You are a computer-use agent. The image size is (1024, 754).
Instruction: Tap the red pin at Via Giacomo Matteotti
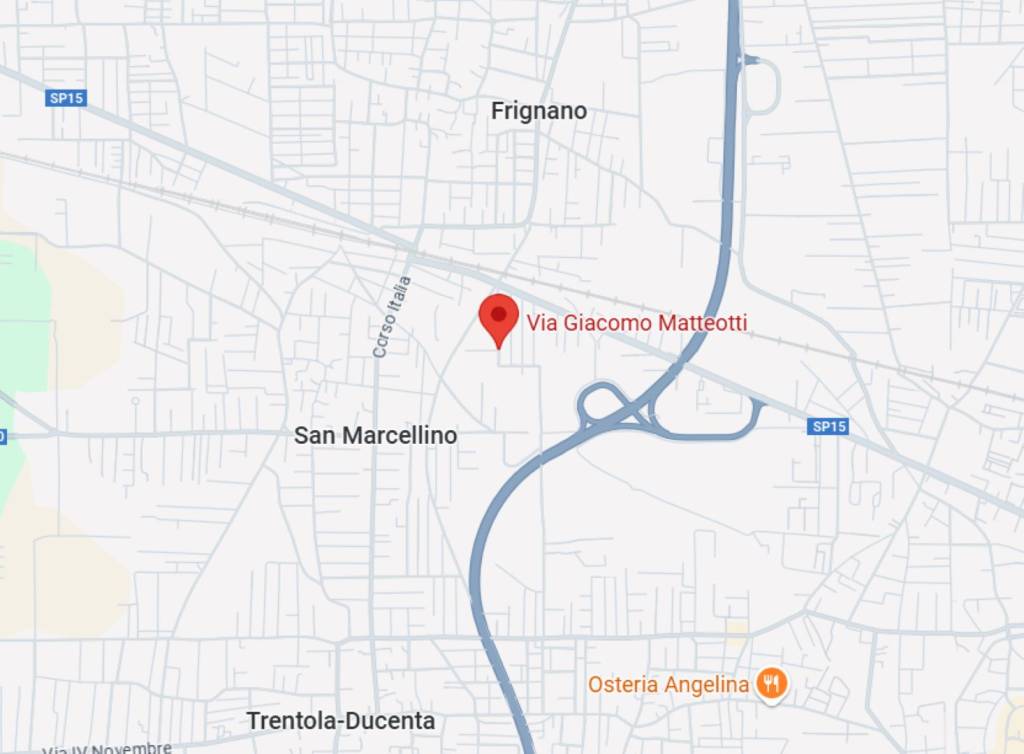498,317
